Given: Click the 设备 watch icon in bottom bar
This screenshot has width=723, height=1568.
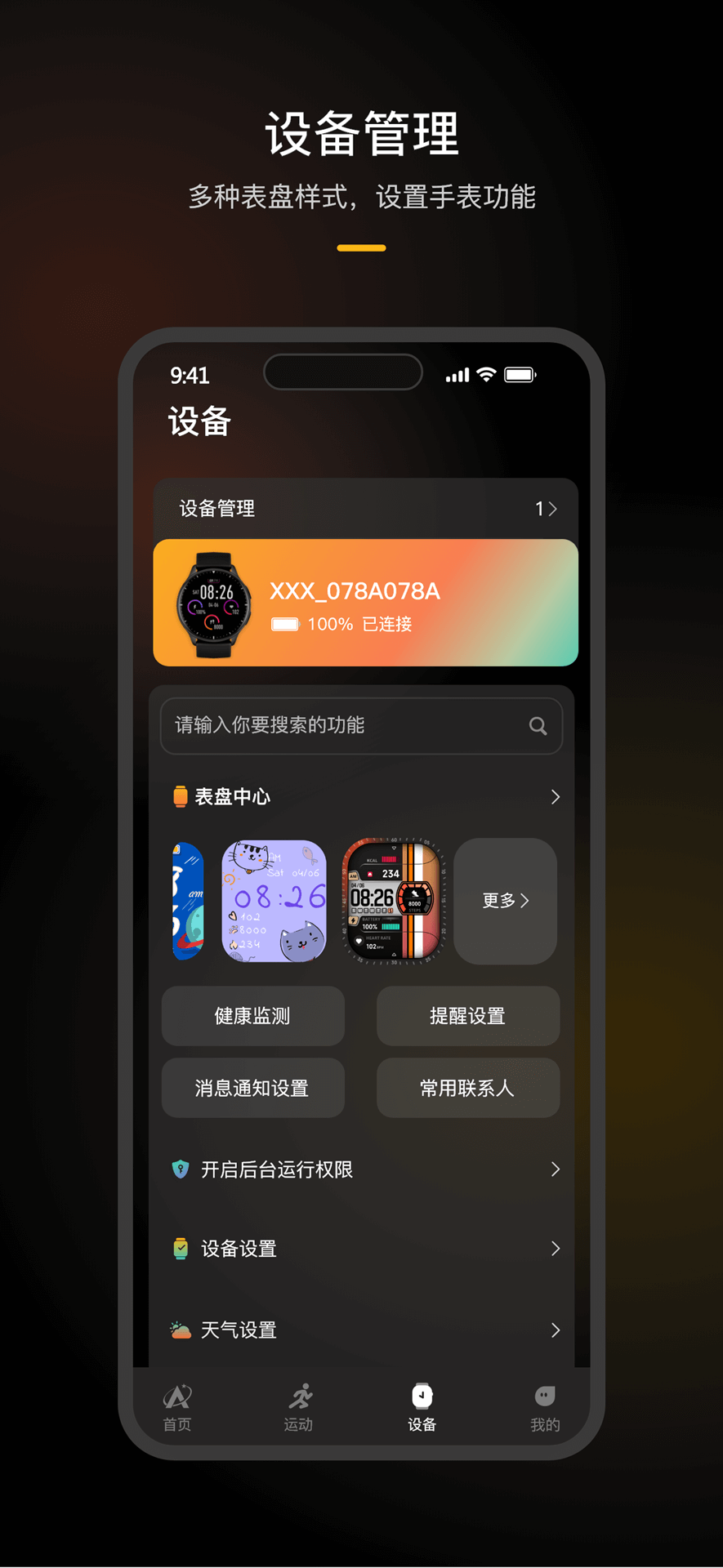Looking at the screenshot, I should click(x=421, y=1396).
